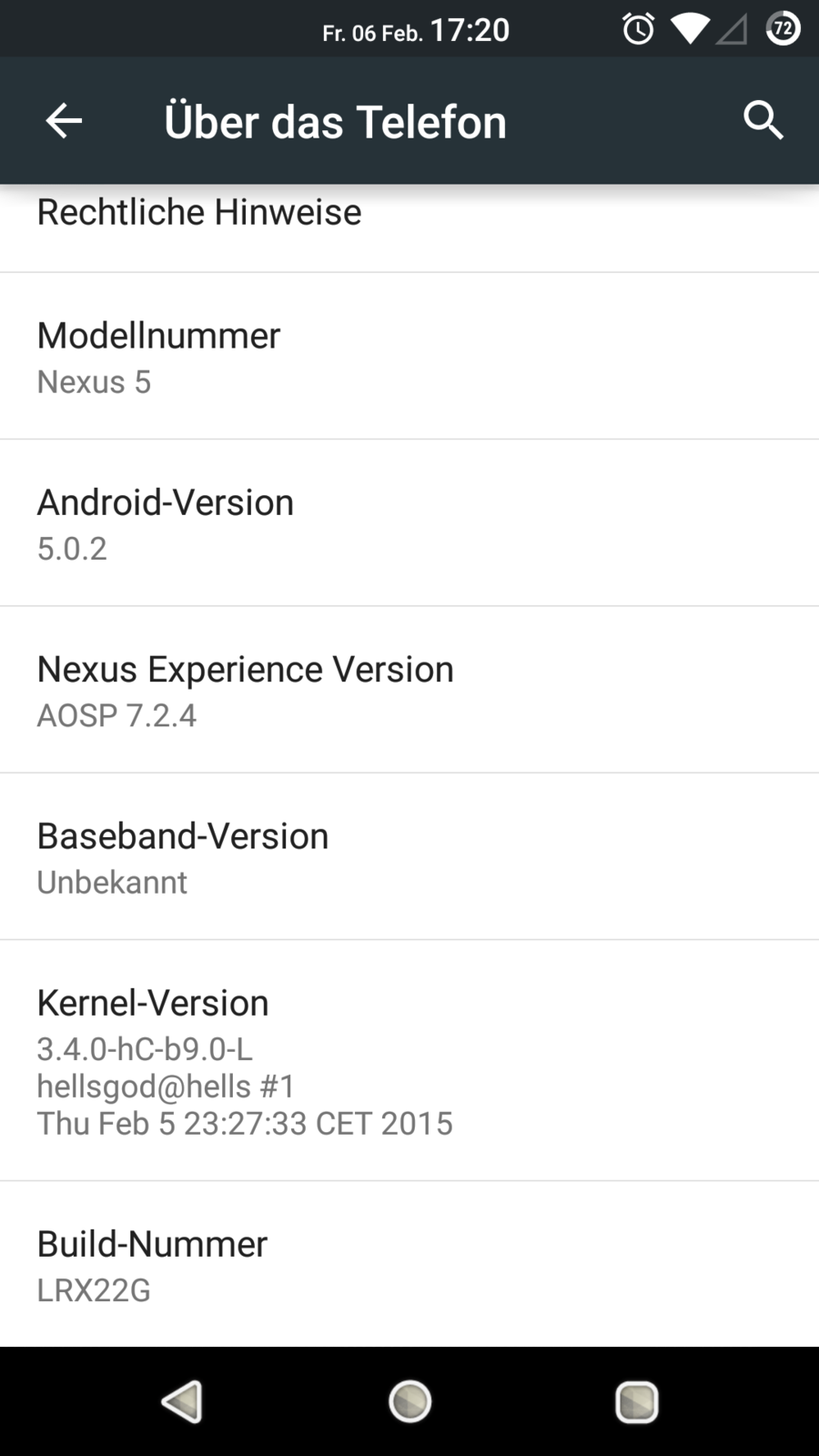Screen dimensions: 819x1456
Task: Select the Kernel-Version entry
Action: pos(409,1060)
